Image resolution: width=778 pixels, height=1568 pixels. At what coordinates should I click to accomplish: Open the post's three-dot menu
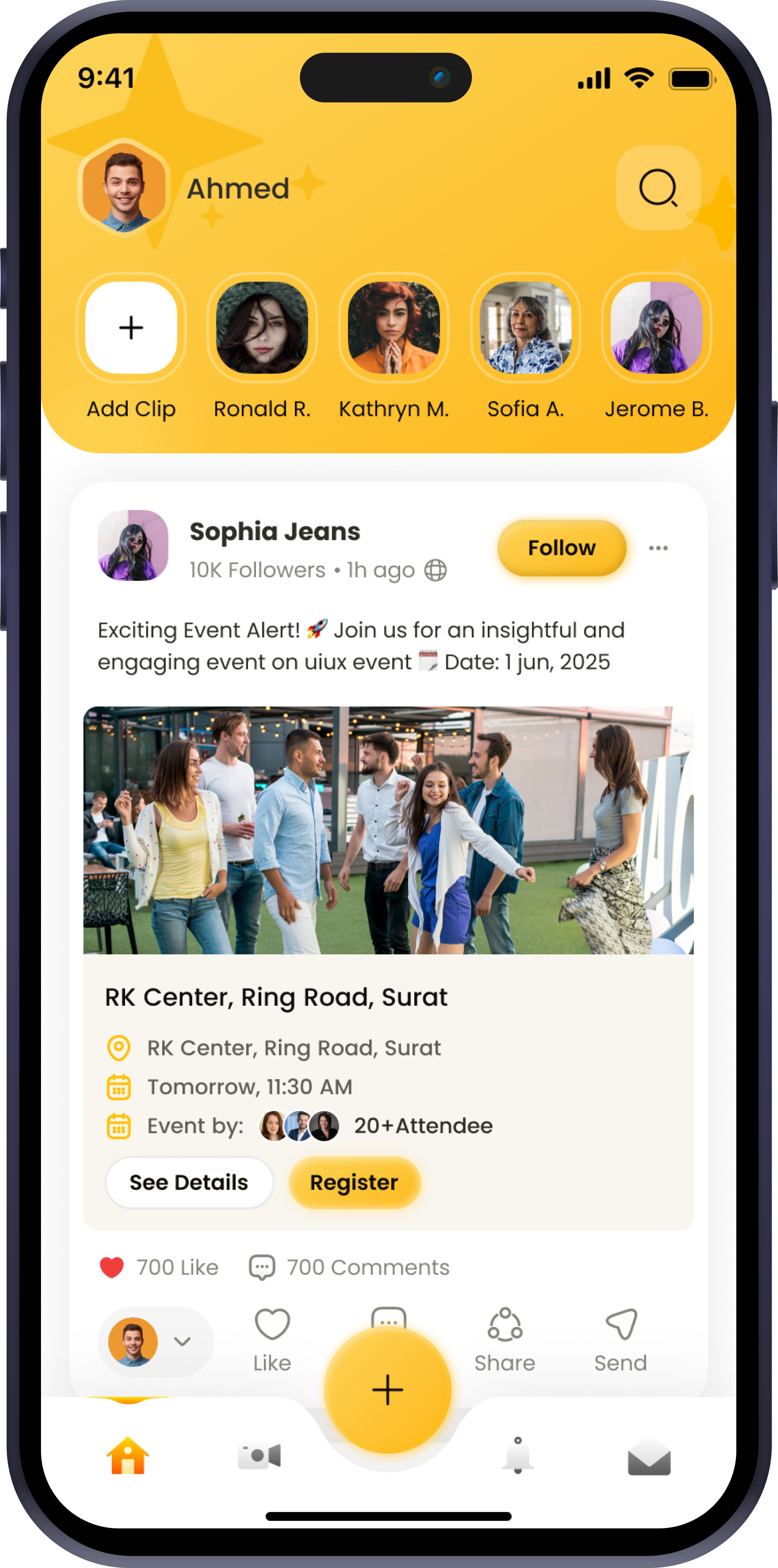click(x=658, y=548)
